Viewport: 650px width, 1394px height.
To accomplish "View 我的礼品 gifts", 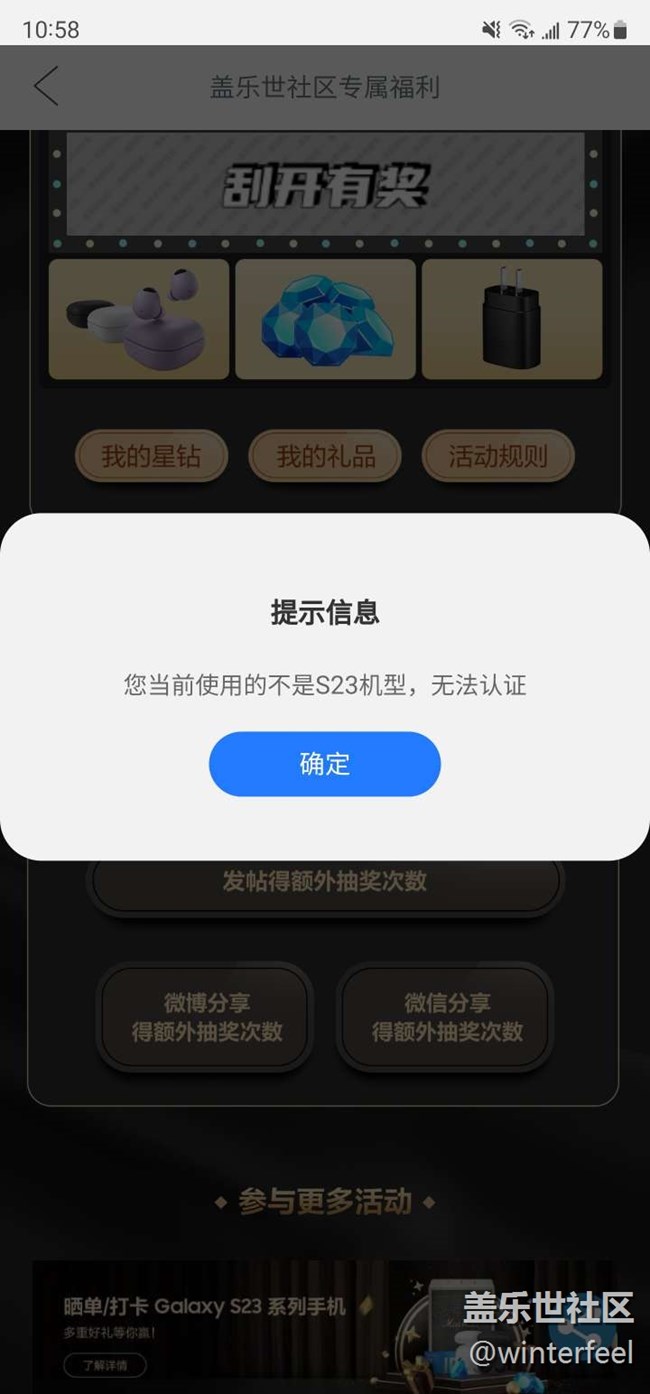I will 325,457.
